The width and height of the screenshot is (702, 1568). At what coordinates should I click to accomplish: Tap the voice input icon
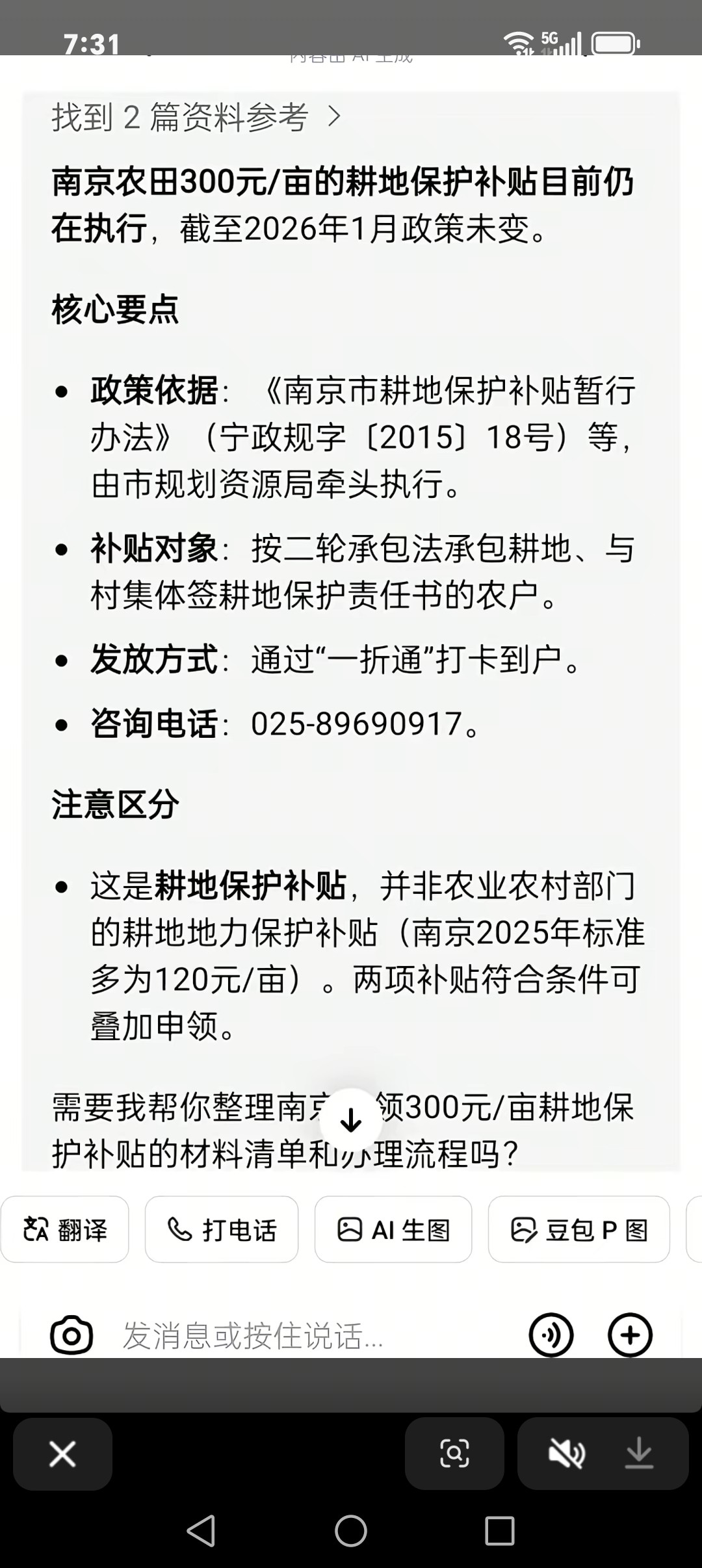point(551,1335)
